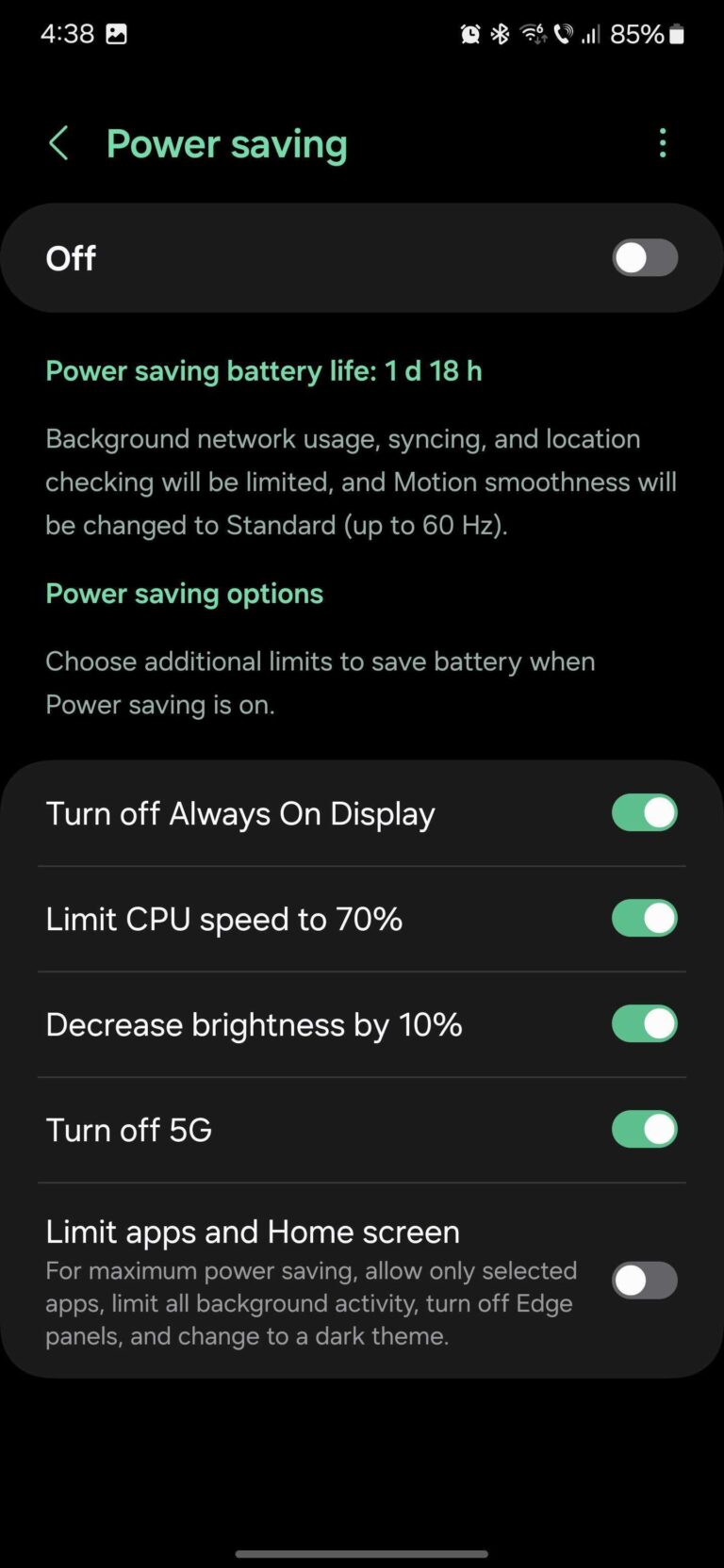Screen dimensions: 724x1568
Task: Disable Decrease brightness by 10%
Action: coord(644,1023)
